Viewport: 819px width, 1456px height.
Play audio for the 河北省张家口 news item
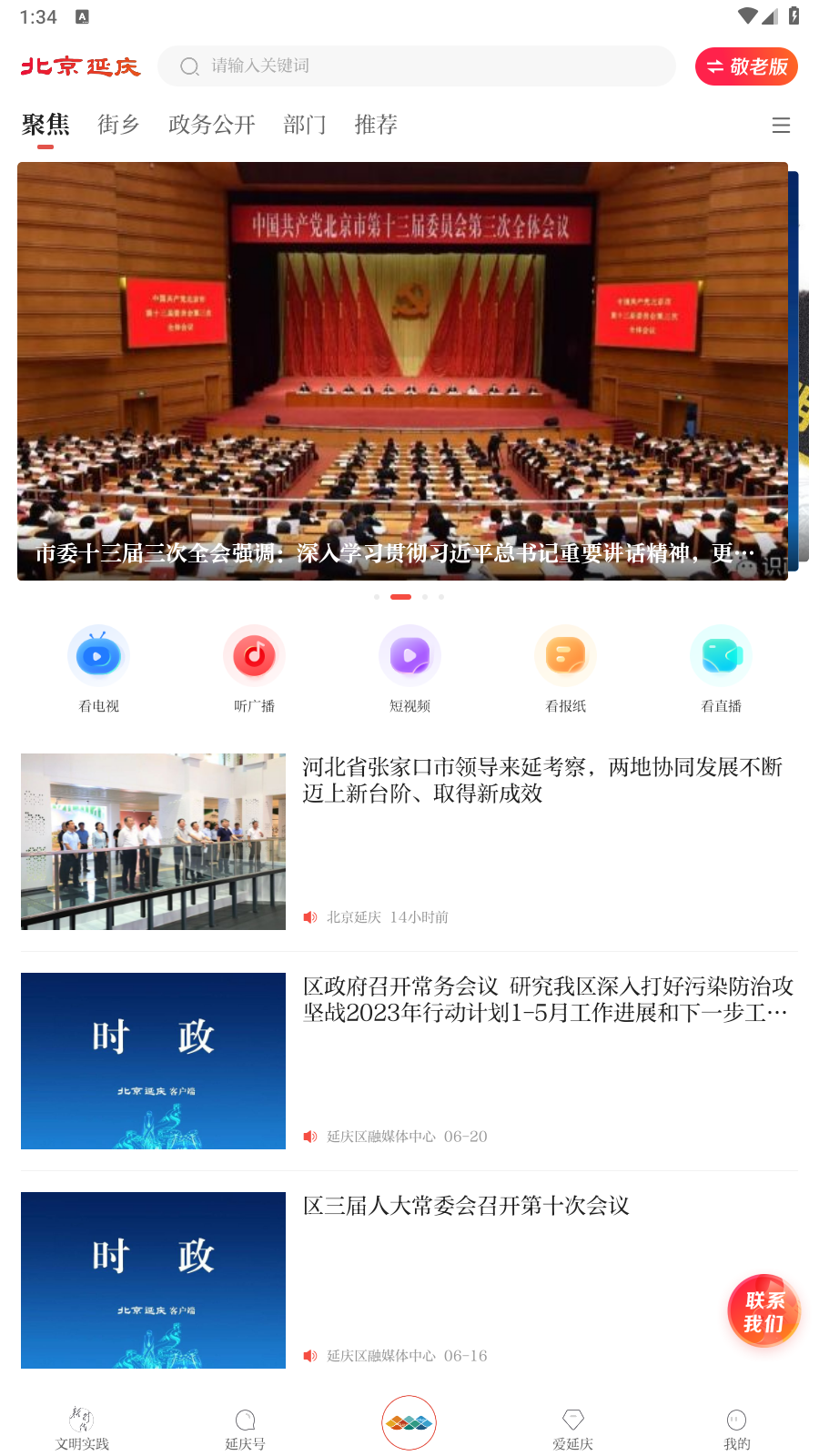(308, 917)
